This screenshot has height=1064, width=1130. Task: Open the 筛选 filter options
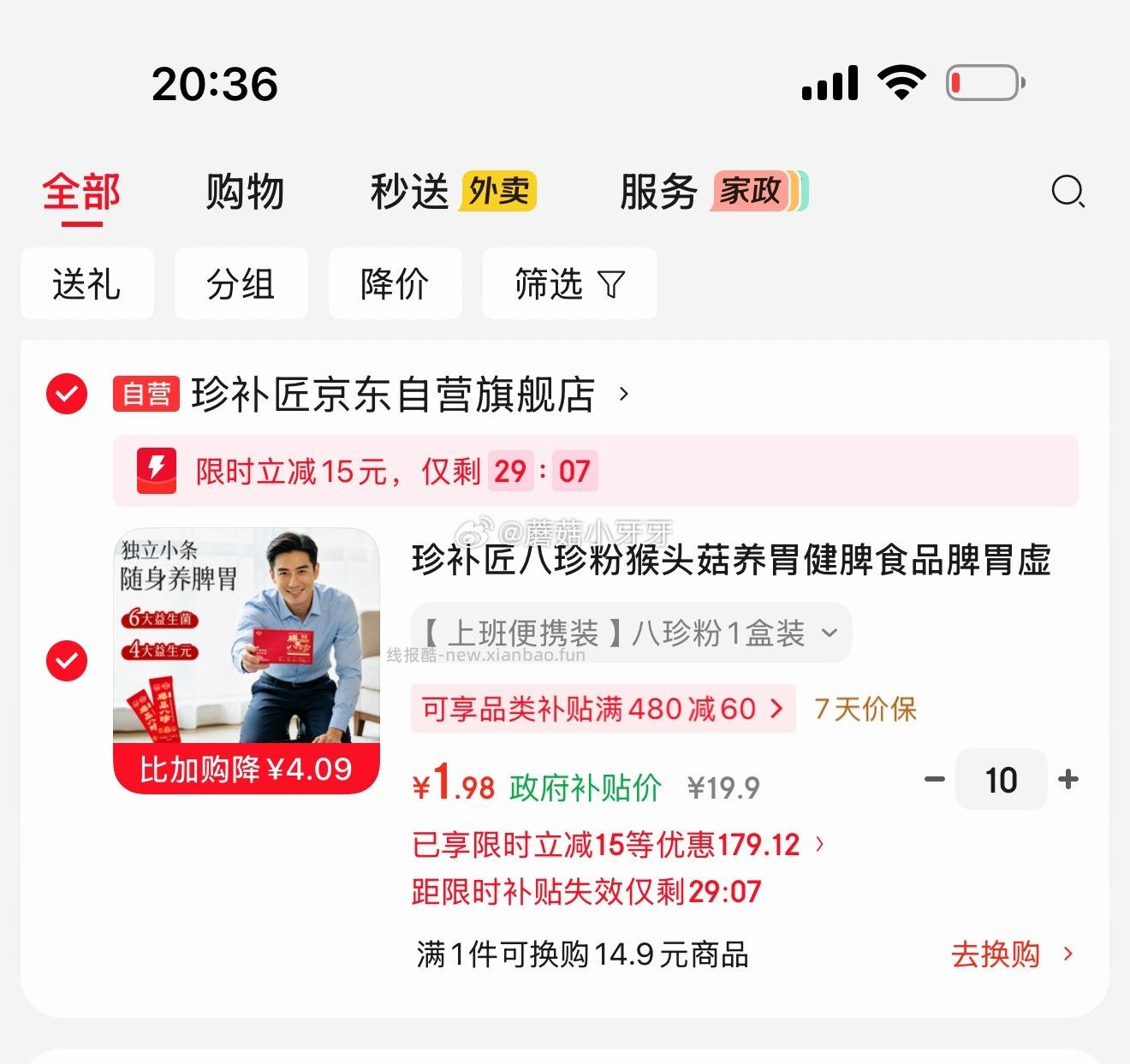[x=569, y=284]
